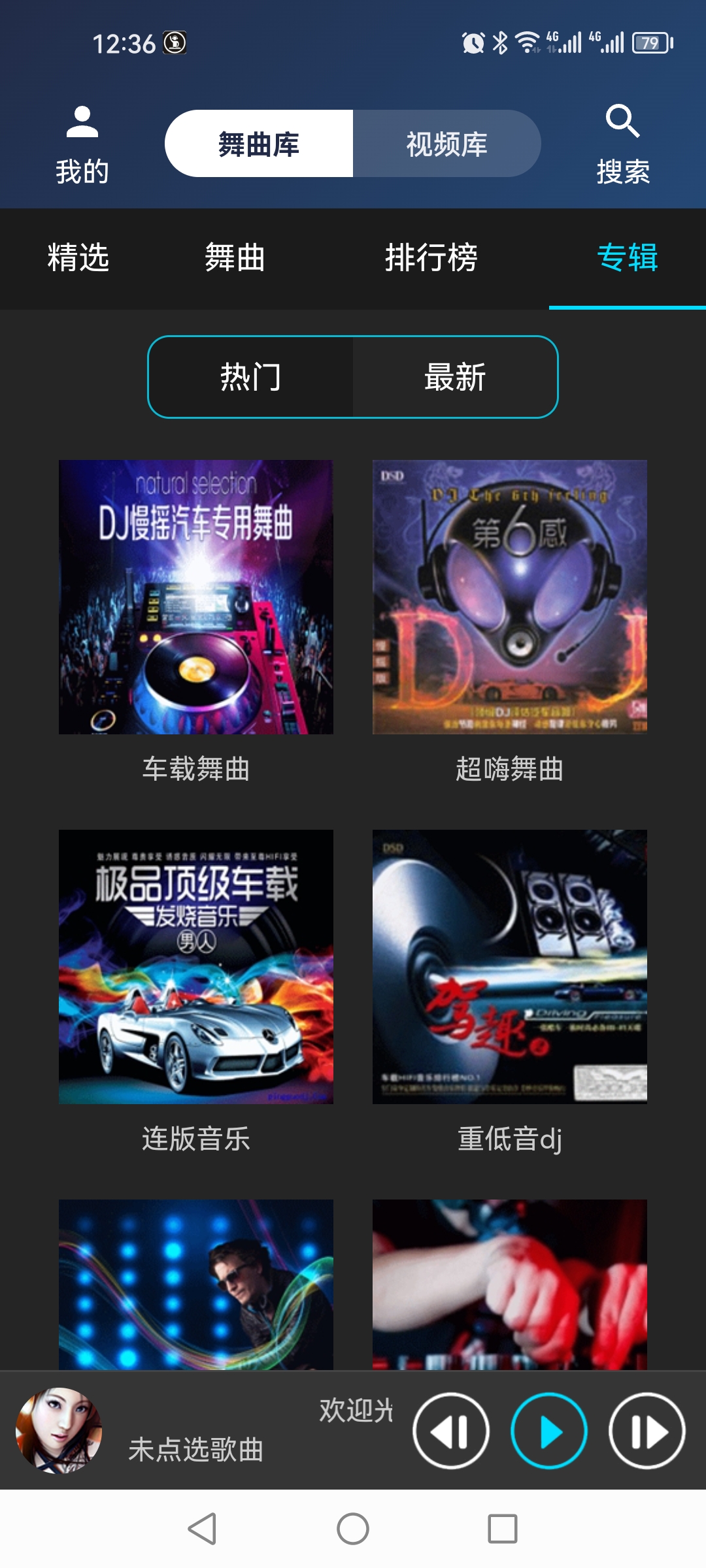Sort albums by 最新
The width and height of the screenshot is (706, 1568).
tap(455, 377)
